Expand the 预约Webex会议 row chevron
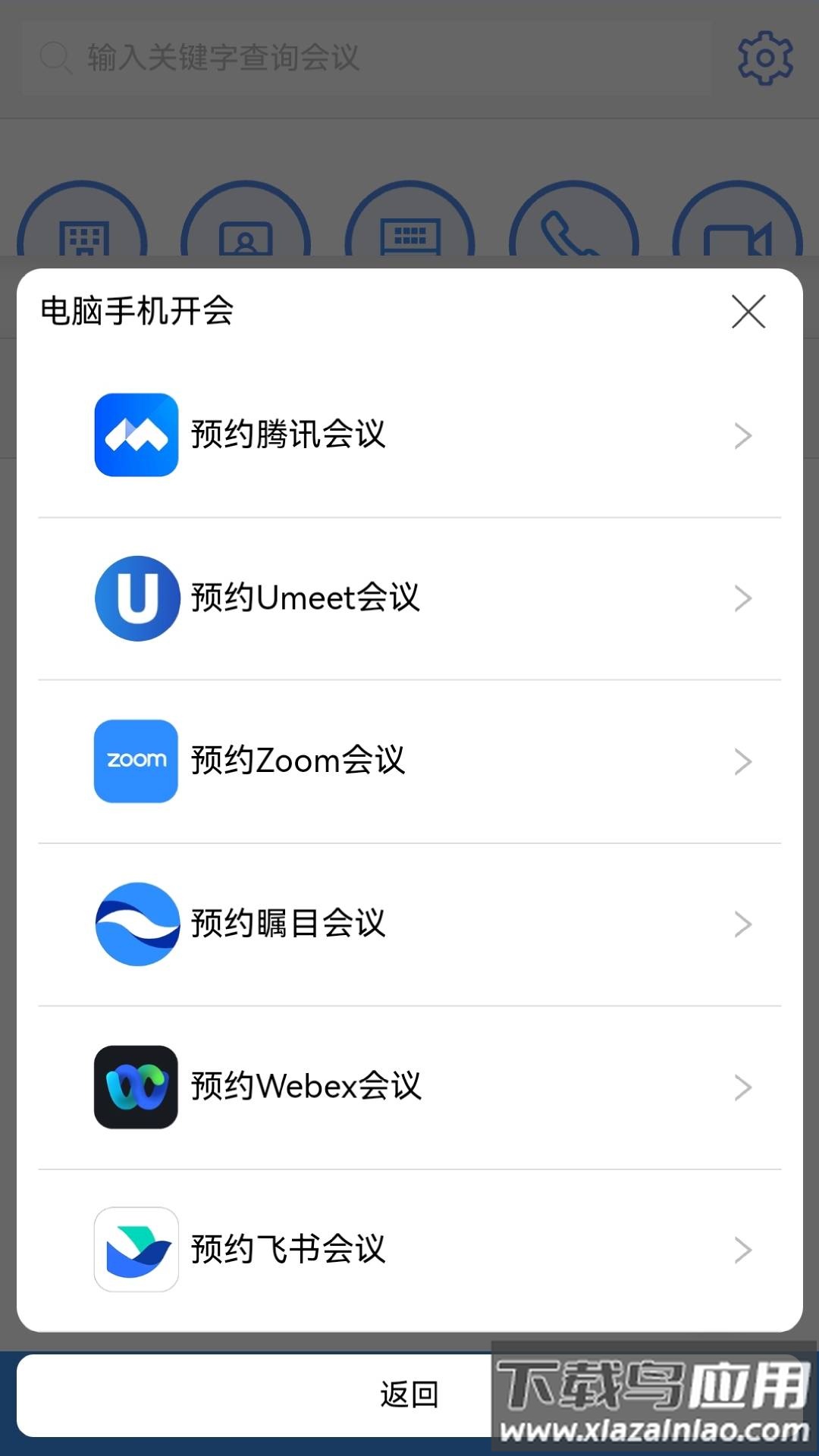 point(742,1087)
